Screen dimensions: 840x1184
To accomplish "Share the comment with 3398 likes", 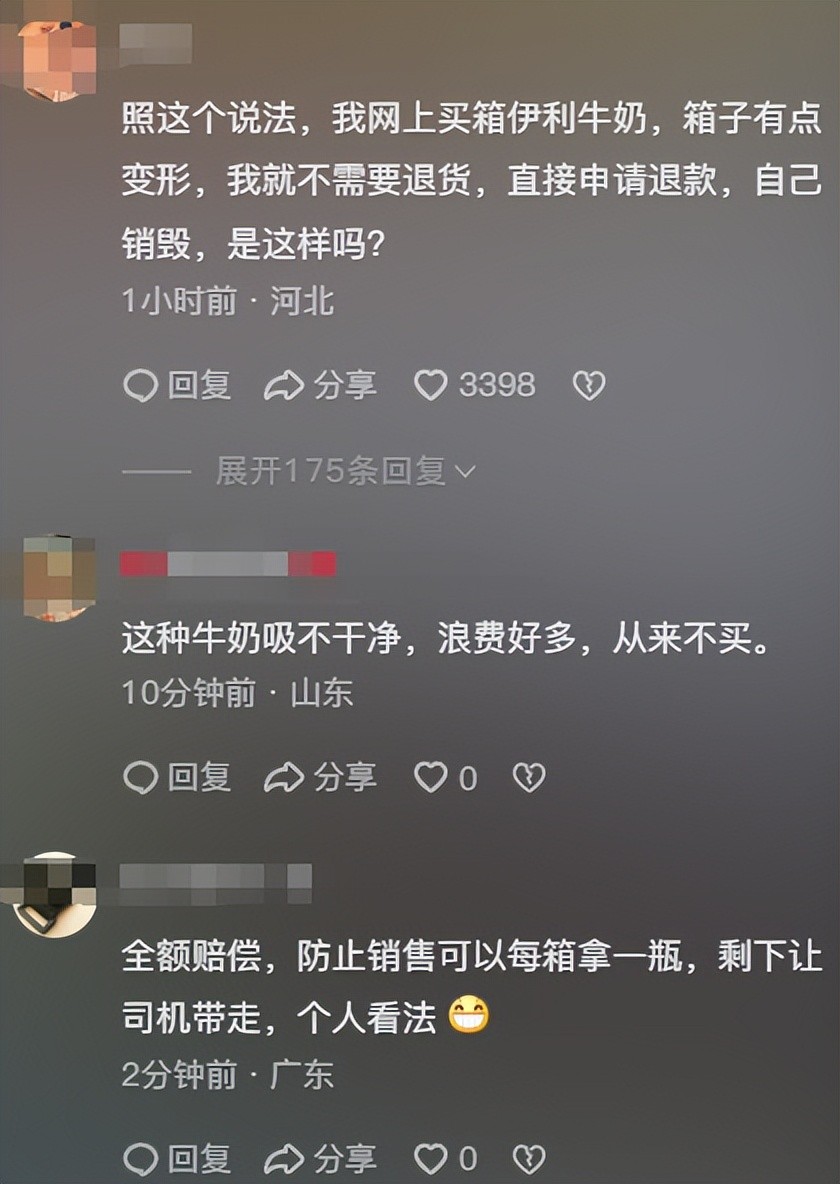I will (320, 386).
